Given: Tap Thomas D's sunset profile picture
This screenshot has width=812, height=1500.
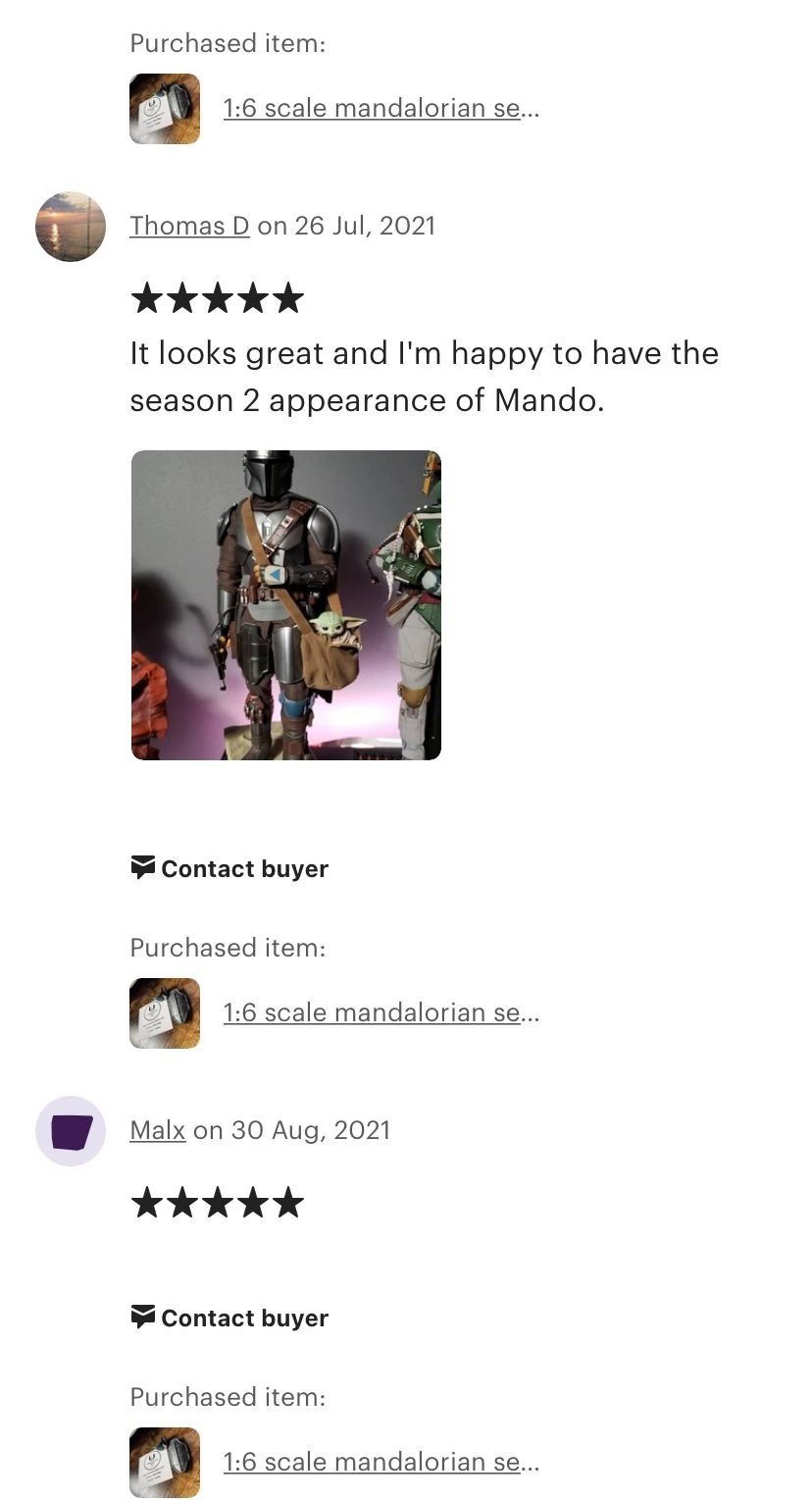Looking at the screenshot, I should 71,227.
